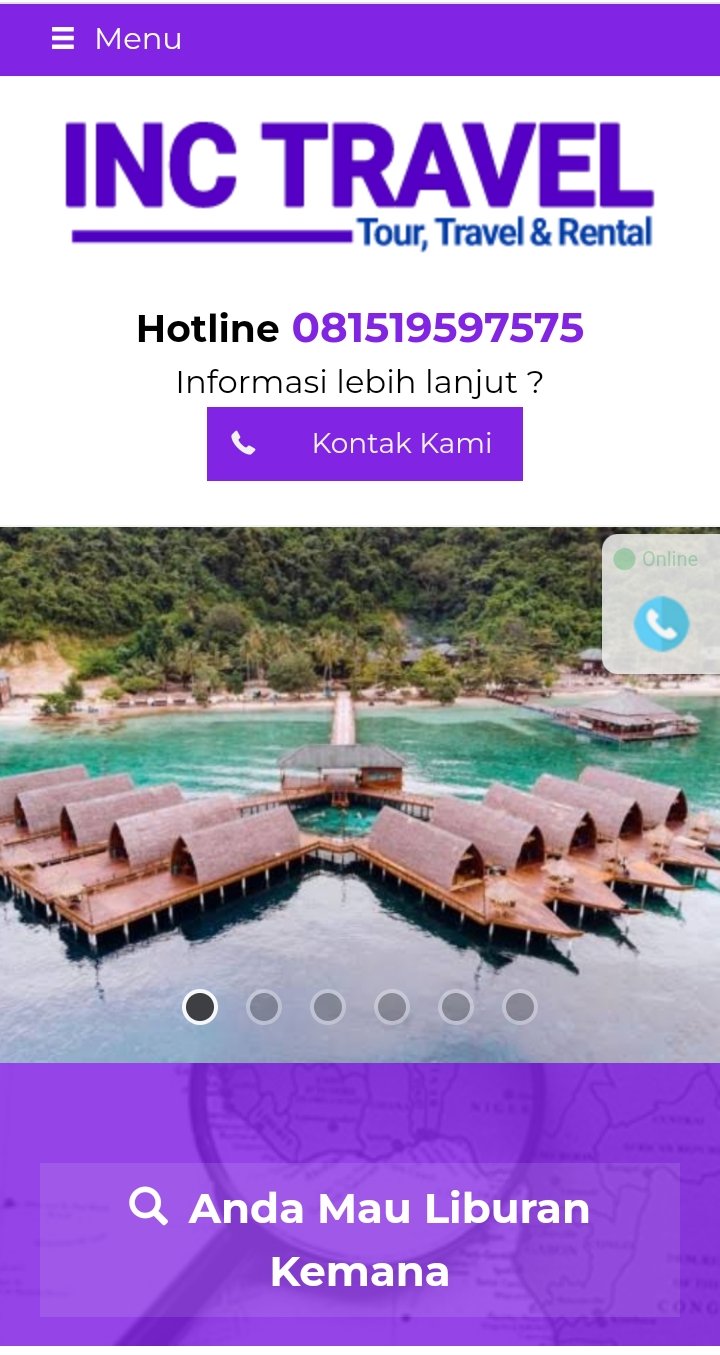The image size is (720, 1355).
Task: Open the INC Travel logo homepage link
Action: [360, 184]
